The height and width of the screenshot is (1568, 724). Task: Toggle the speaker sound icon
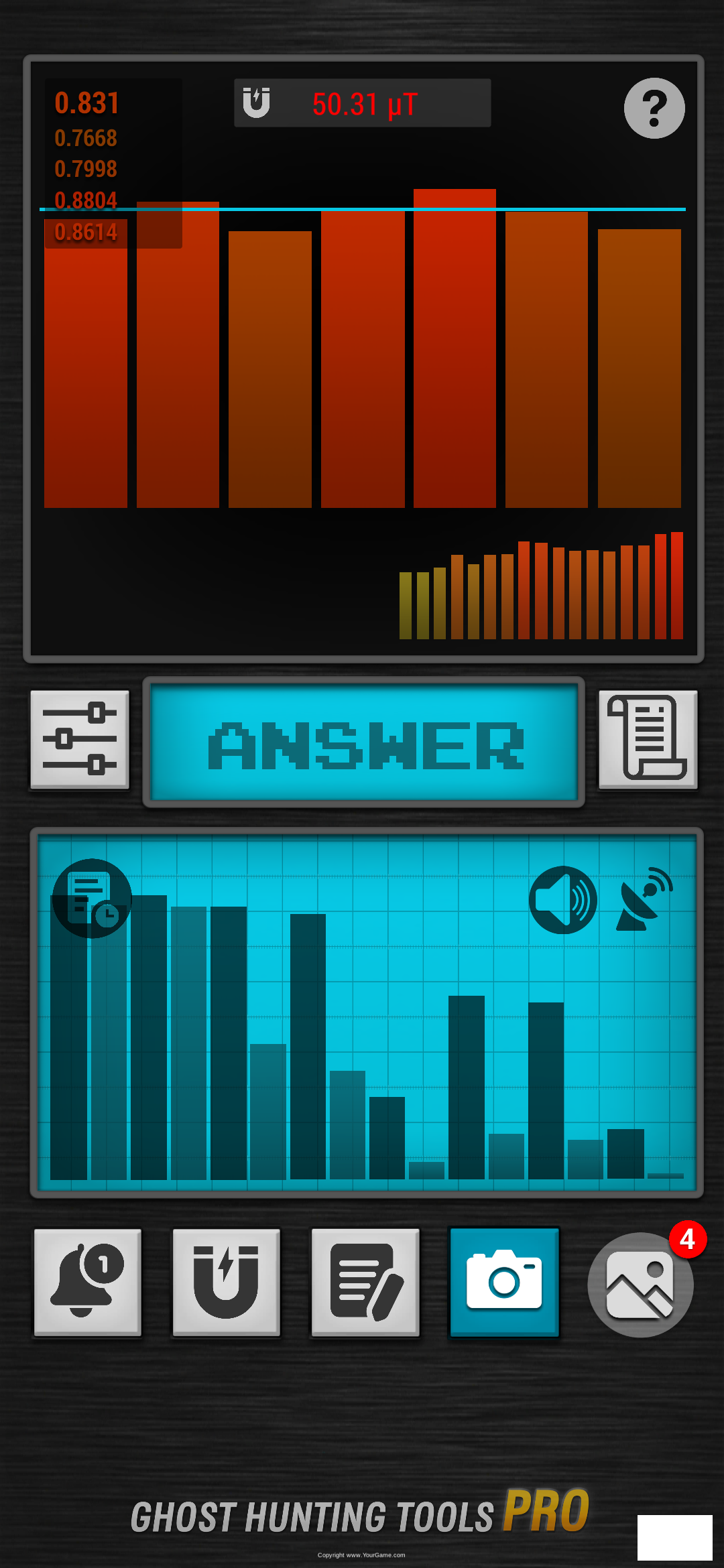562,900
